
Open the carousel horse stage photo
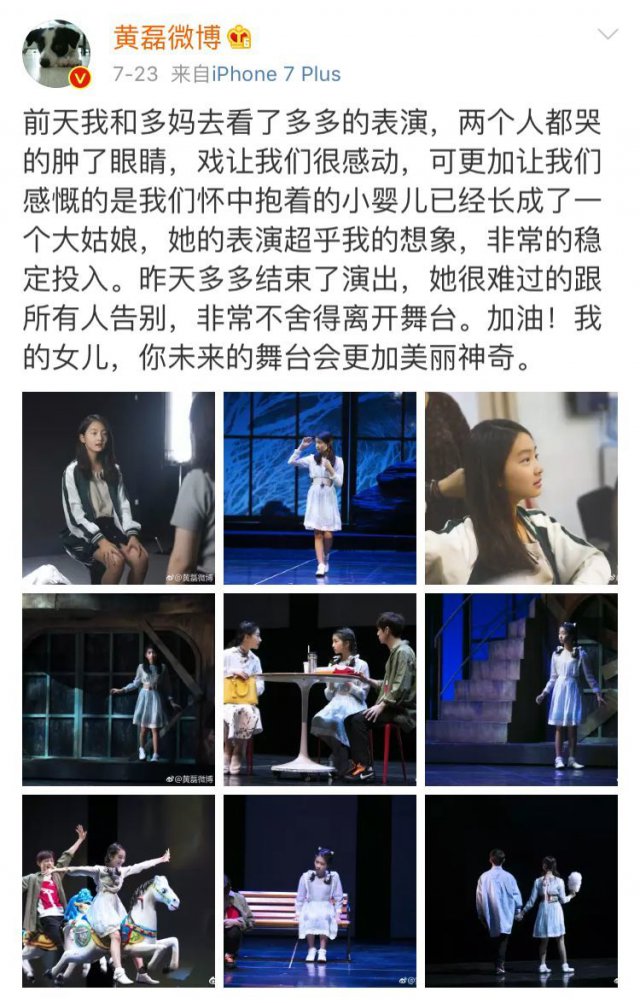(118, 890)
